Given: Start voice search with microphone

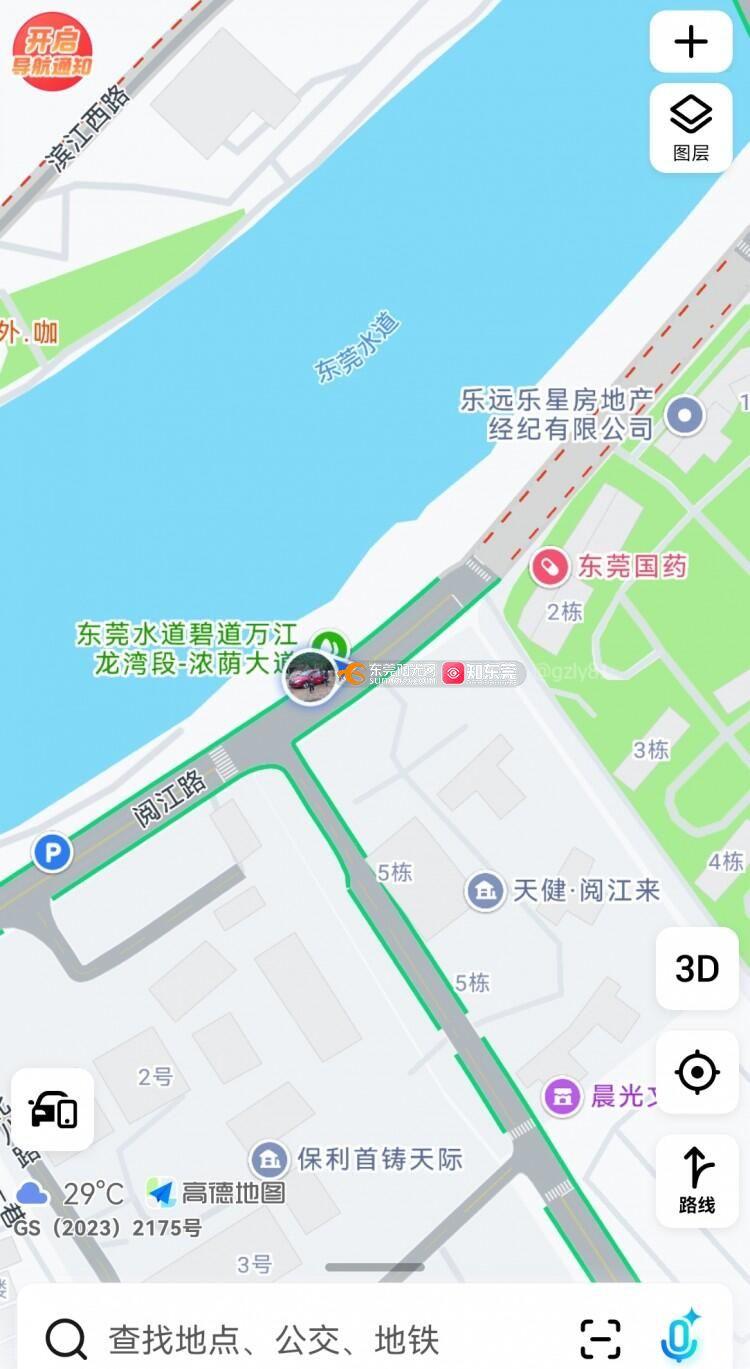Looking at the screenshot, I should (x=681, y=1336).
